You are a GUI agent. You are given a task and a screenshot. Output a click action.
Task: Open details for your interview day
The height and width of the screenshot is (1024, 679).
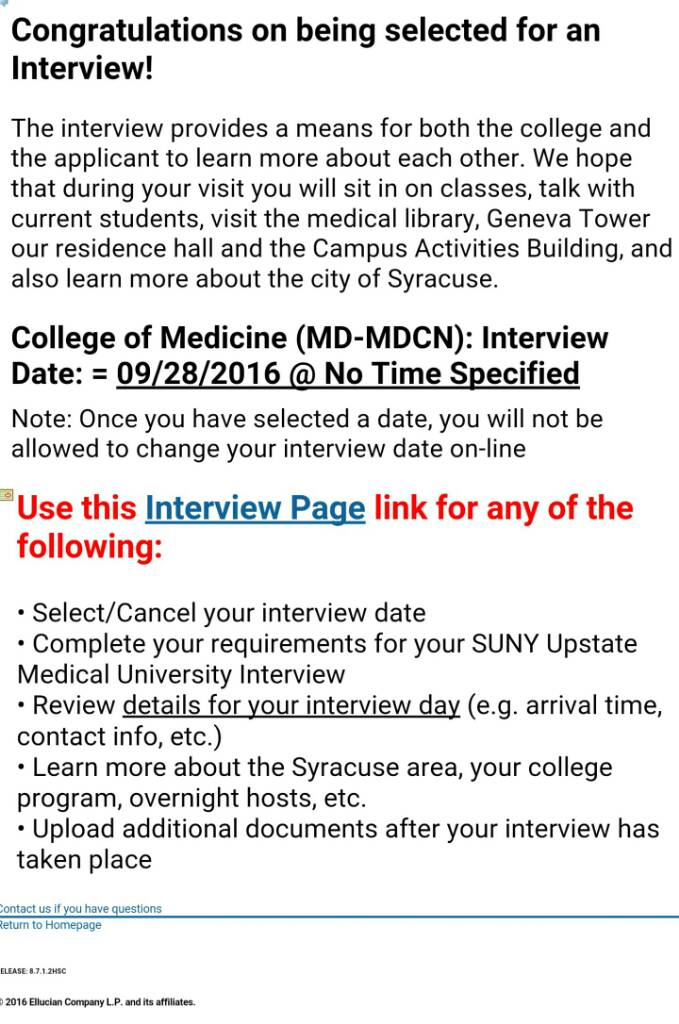(x=291, y=706)
